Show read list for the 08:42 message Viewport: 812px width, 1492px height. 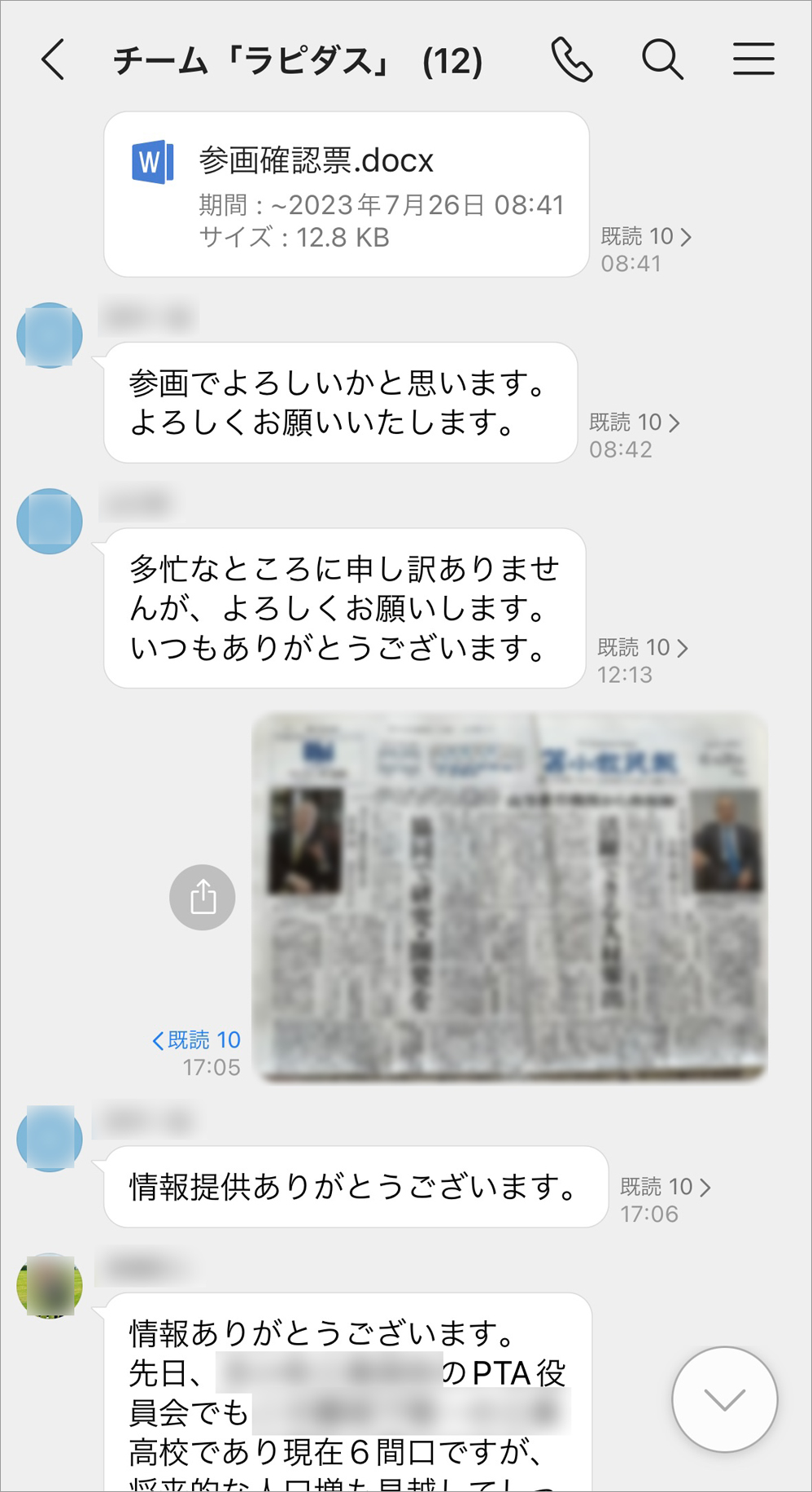tap(635, 422)
